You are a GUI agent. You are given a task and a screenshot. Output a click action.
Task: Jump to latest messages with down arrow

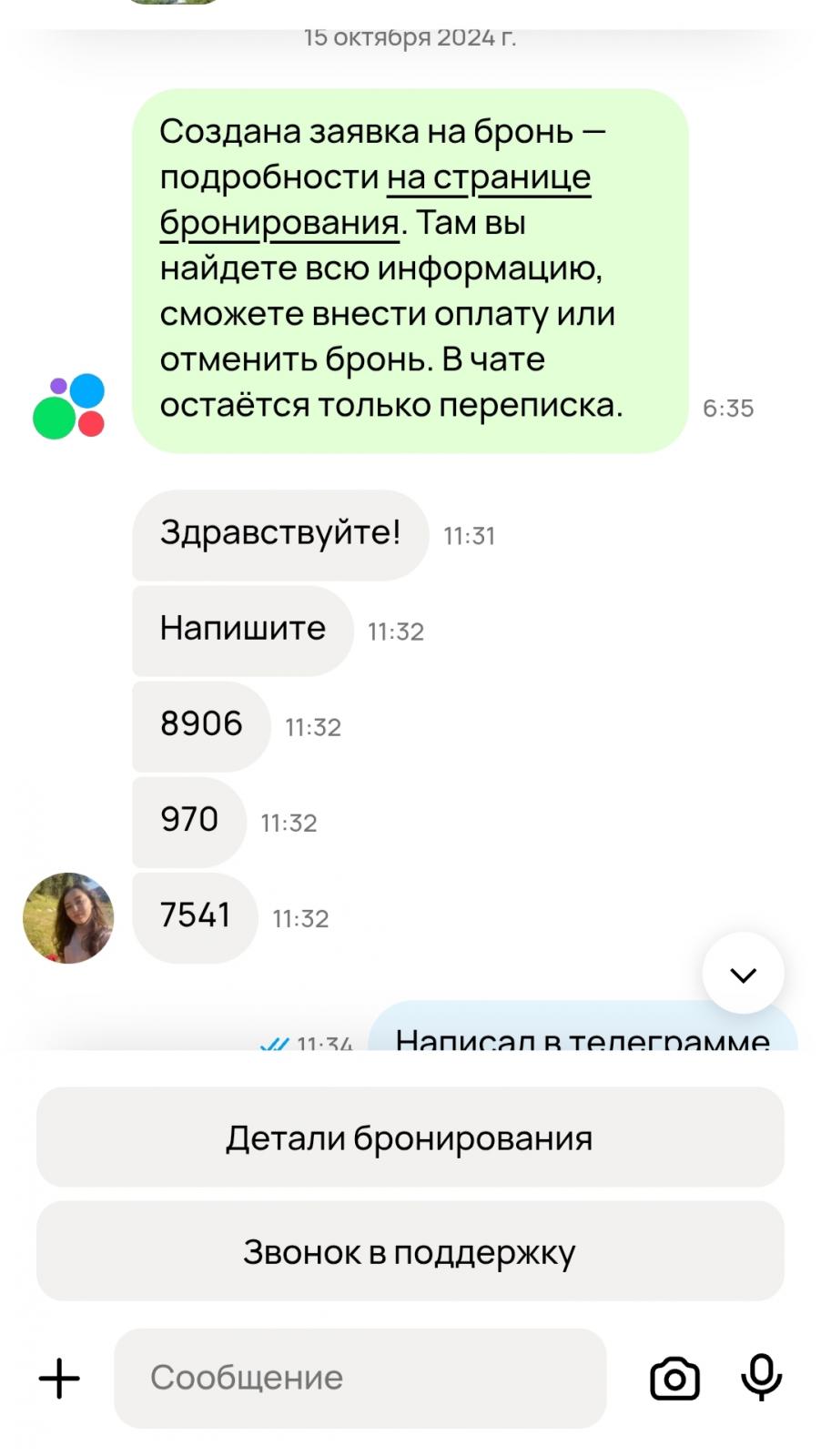pos(744,974)
